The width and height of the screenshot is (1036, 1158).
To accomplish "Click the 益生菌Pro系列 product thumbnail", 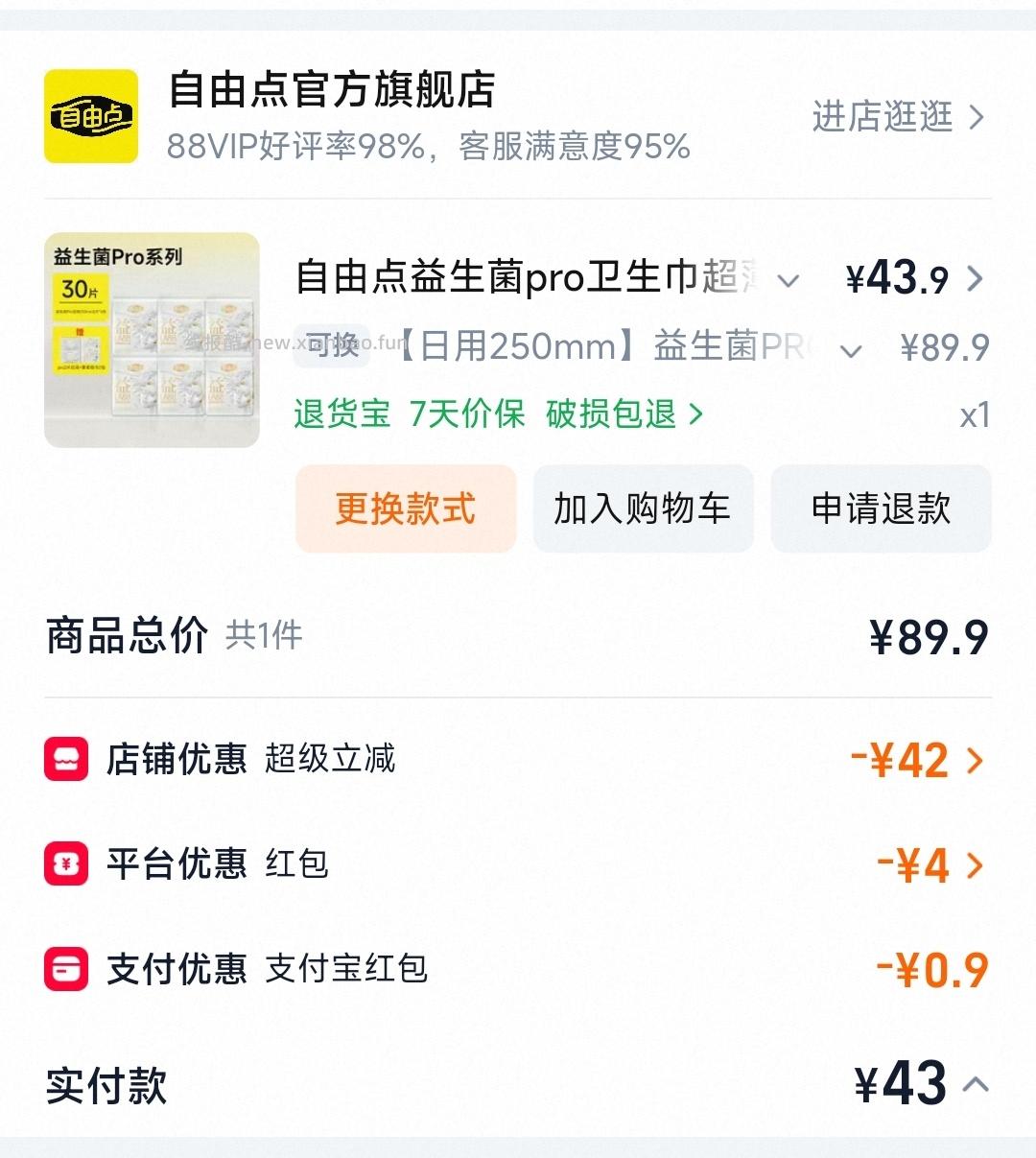I will 151,340.
